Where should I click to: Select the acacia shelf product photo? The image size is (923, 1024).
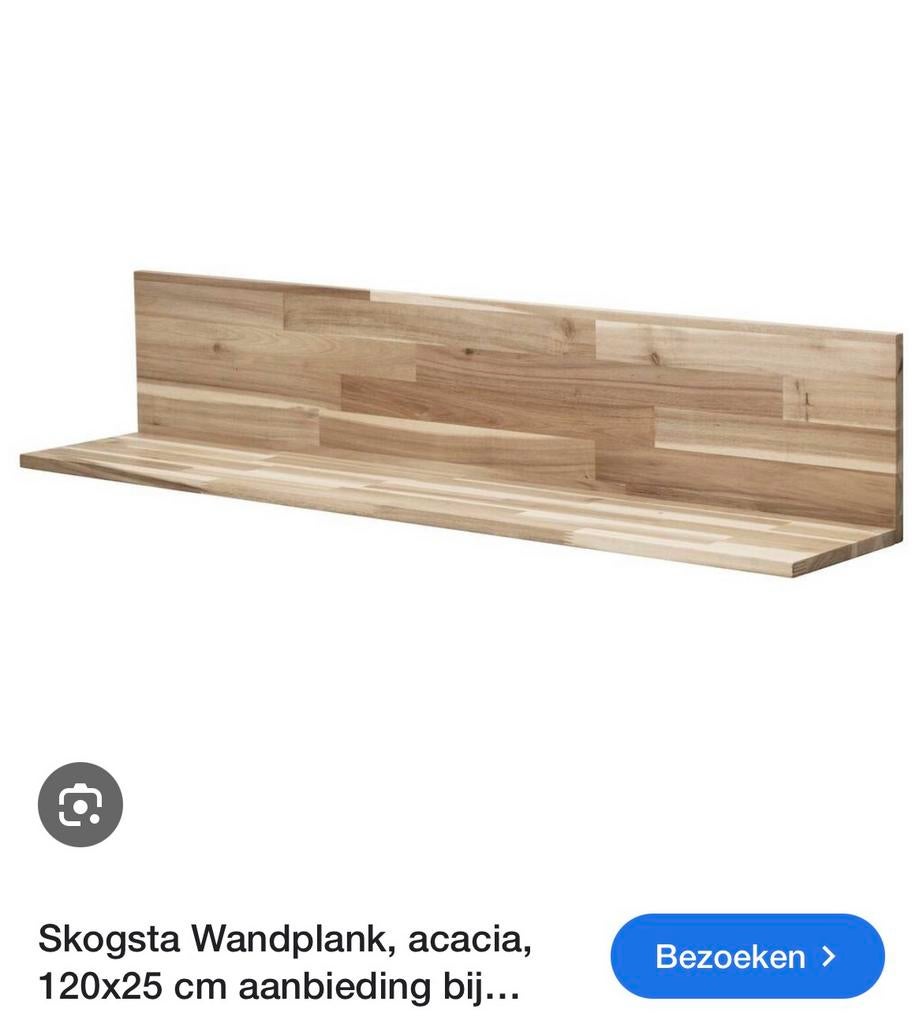coord(460,420)
